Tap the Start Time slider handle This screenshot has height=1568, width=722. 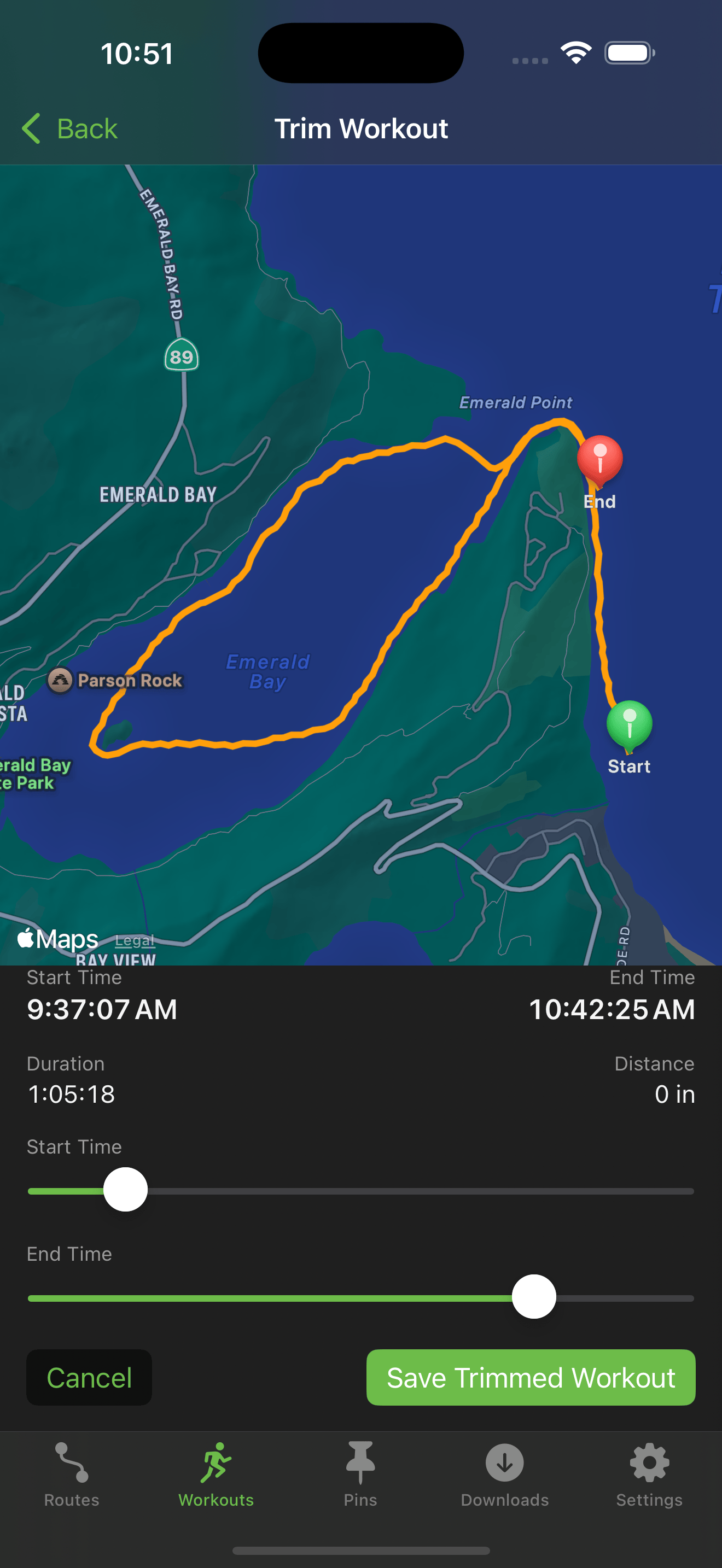click(x=125, y=1189)
